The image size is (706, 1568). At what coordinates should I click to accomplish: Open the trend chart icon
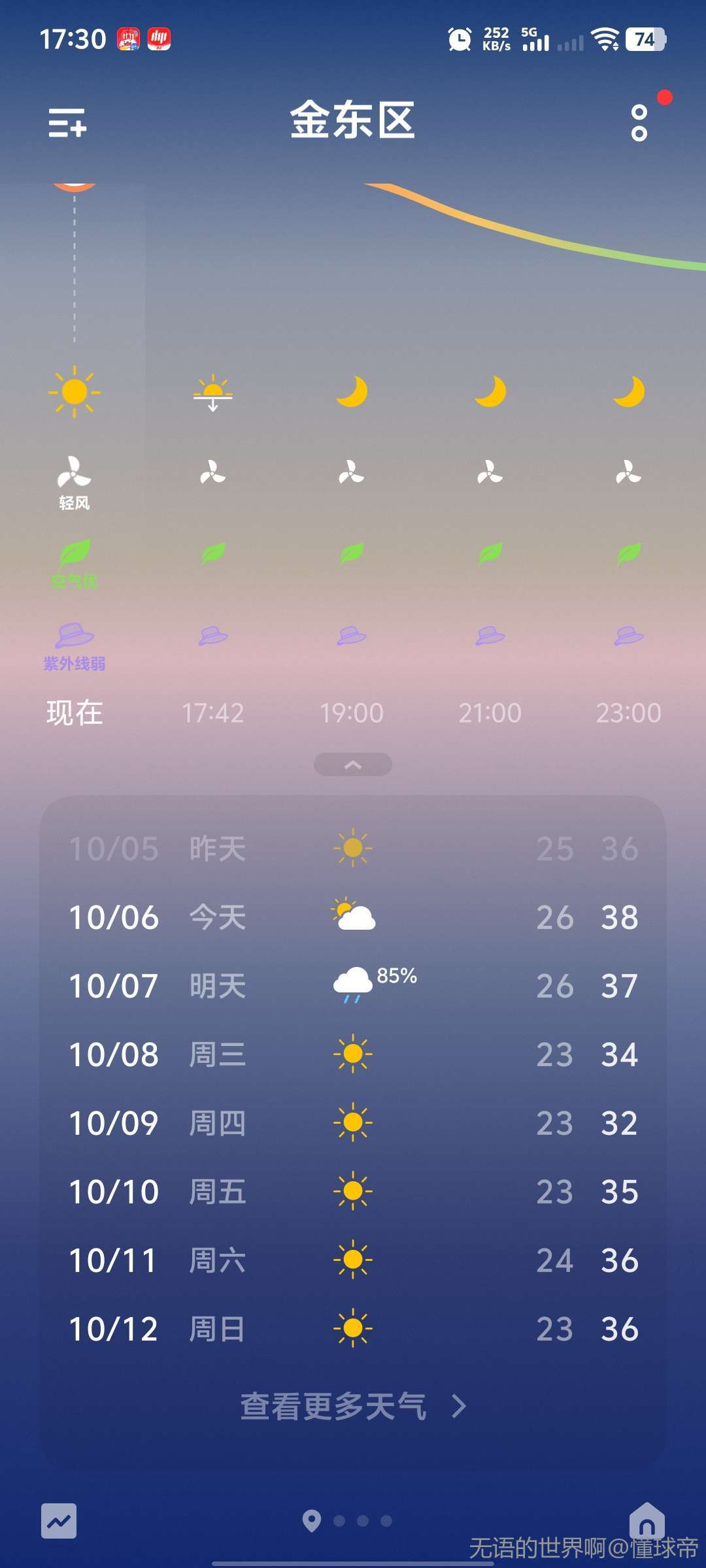point(59,1521)
